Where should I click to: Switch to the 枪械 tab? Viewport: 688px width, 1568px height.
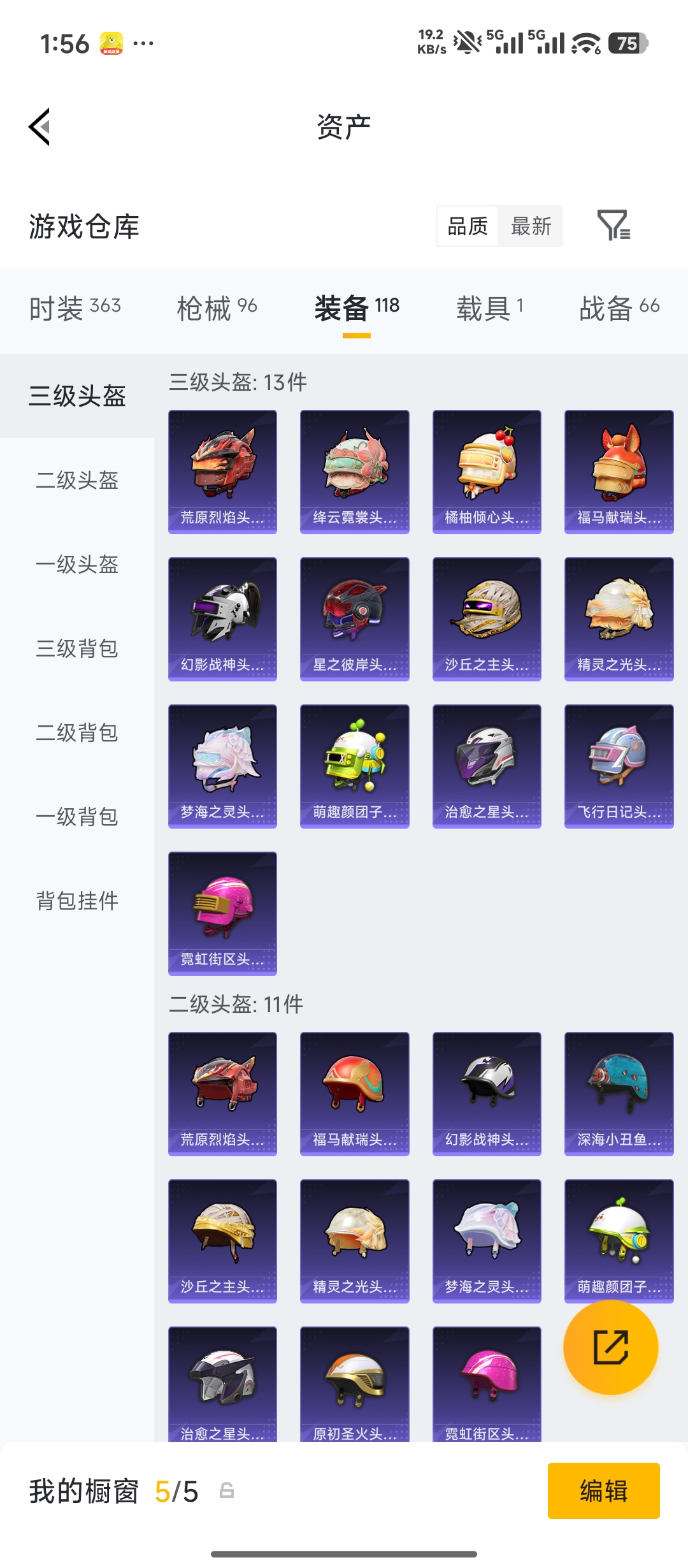217,307
